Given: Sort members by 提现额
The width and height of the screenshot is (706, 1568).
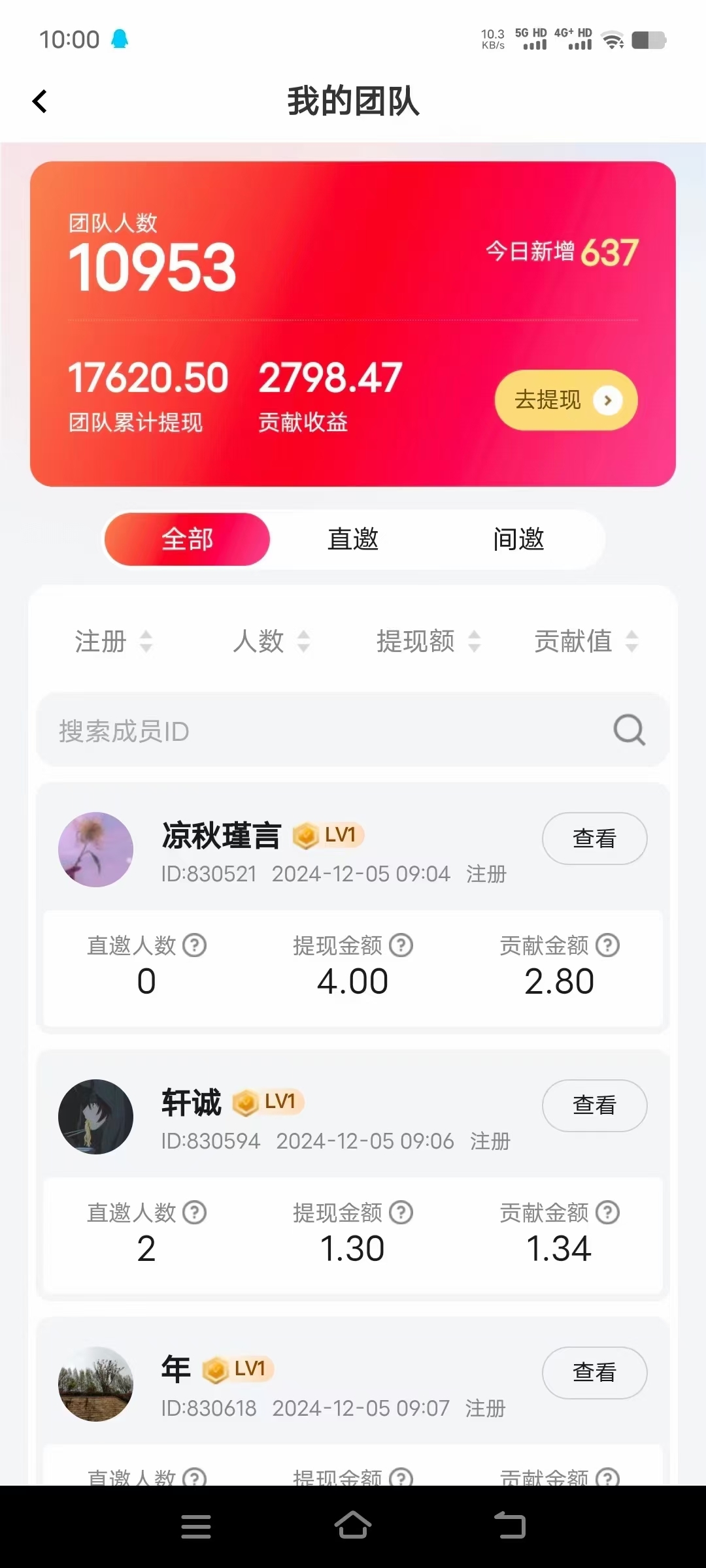Looking at the screenshot, I should pos(428,641).
